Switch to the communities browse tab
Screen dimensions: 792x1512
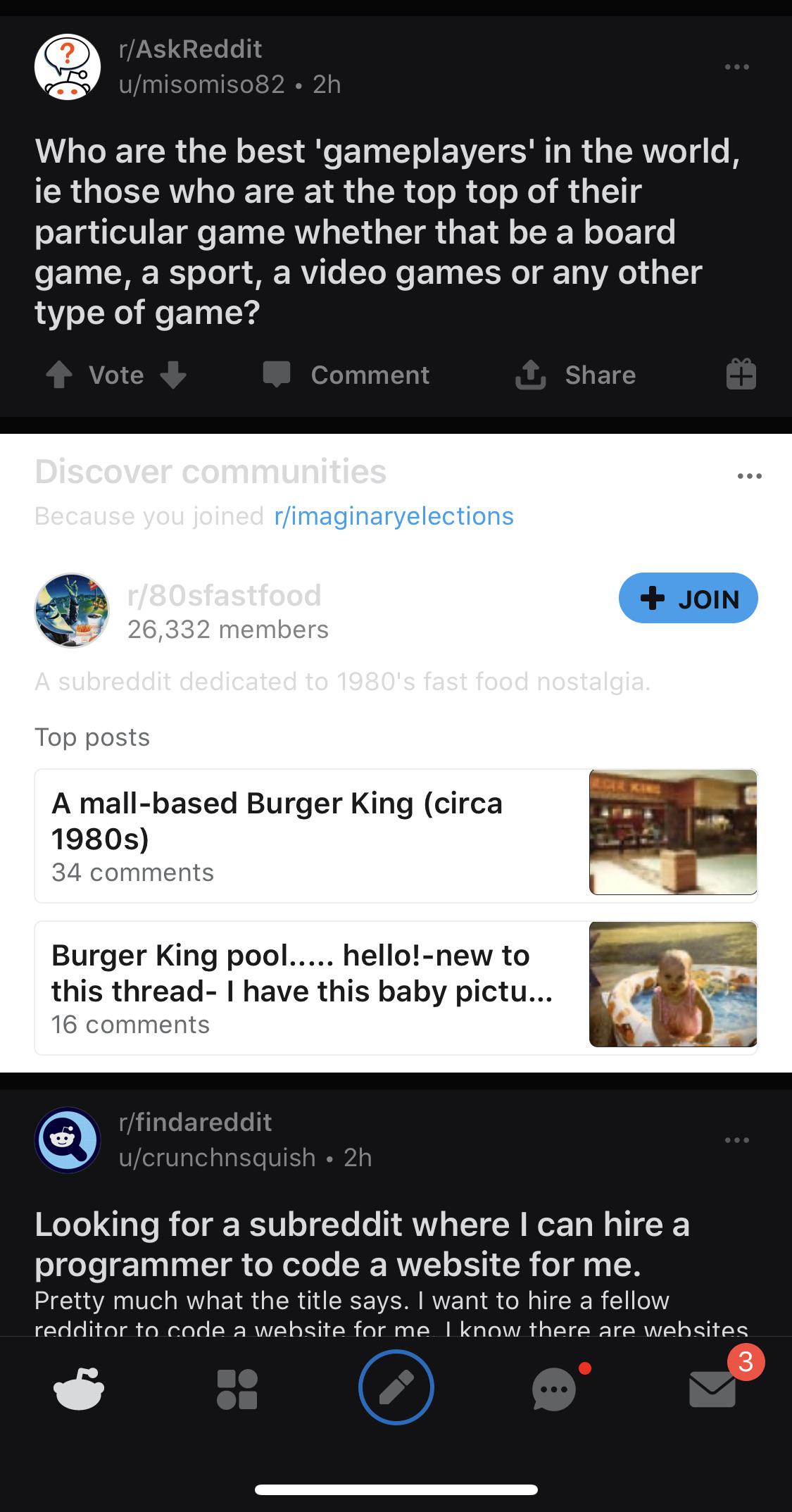pos(237,1389)
